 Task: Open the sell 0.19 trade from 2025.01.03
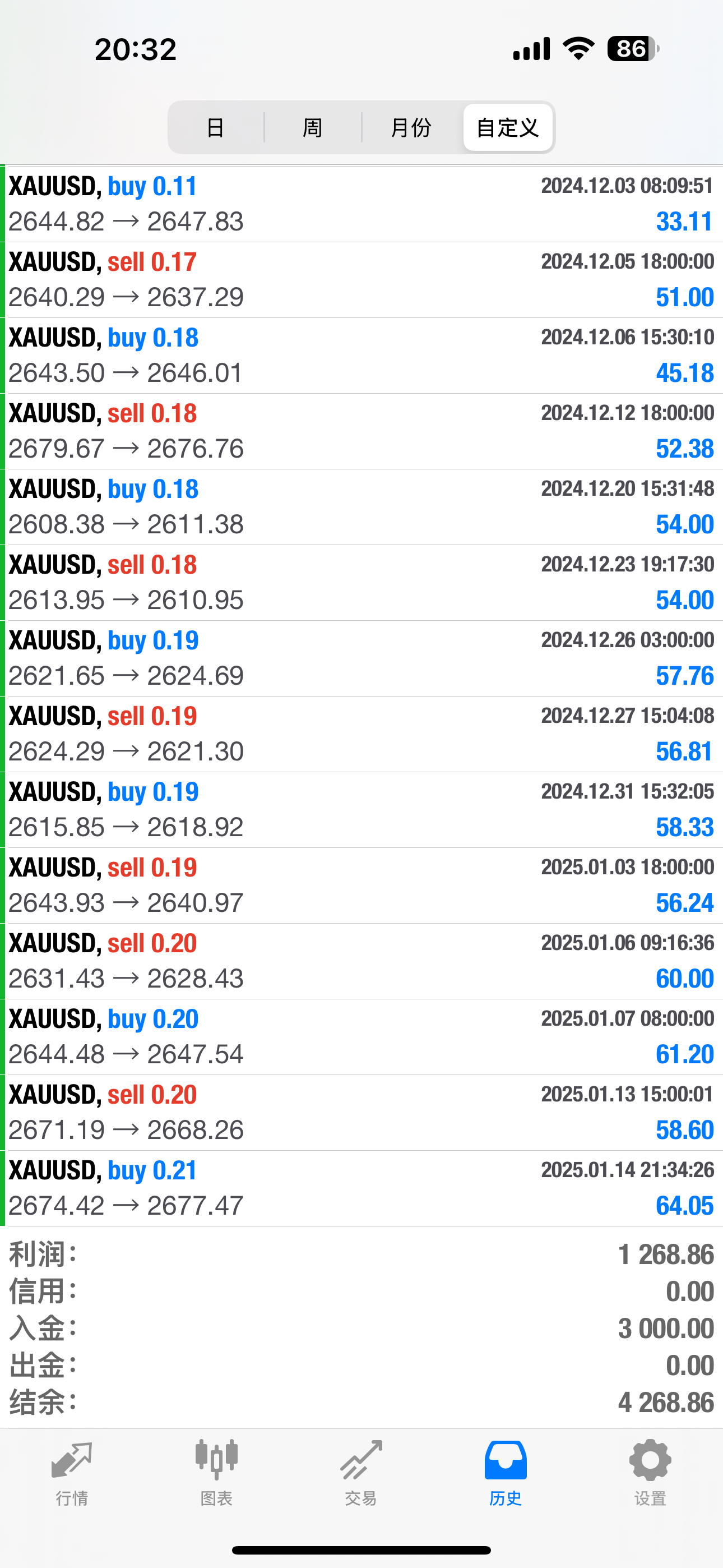coord(361,885)
